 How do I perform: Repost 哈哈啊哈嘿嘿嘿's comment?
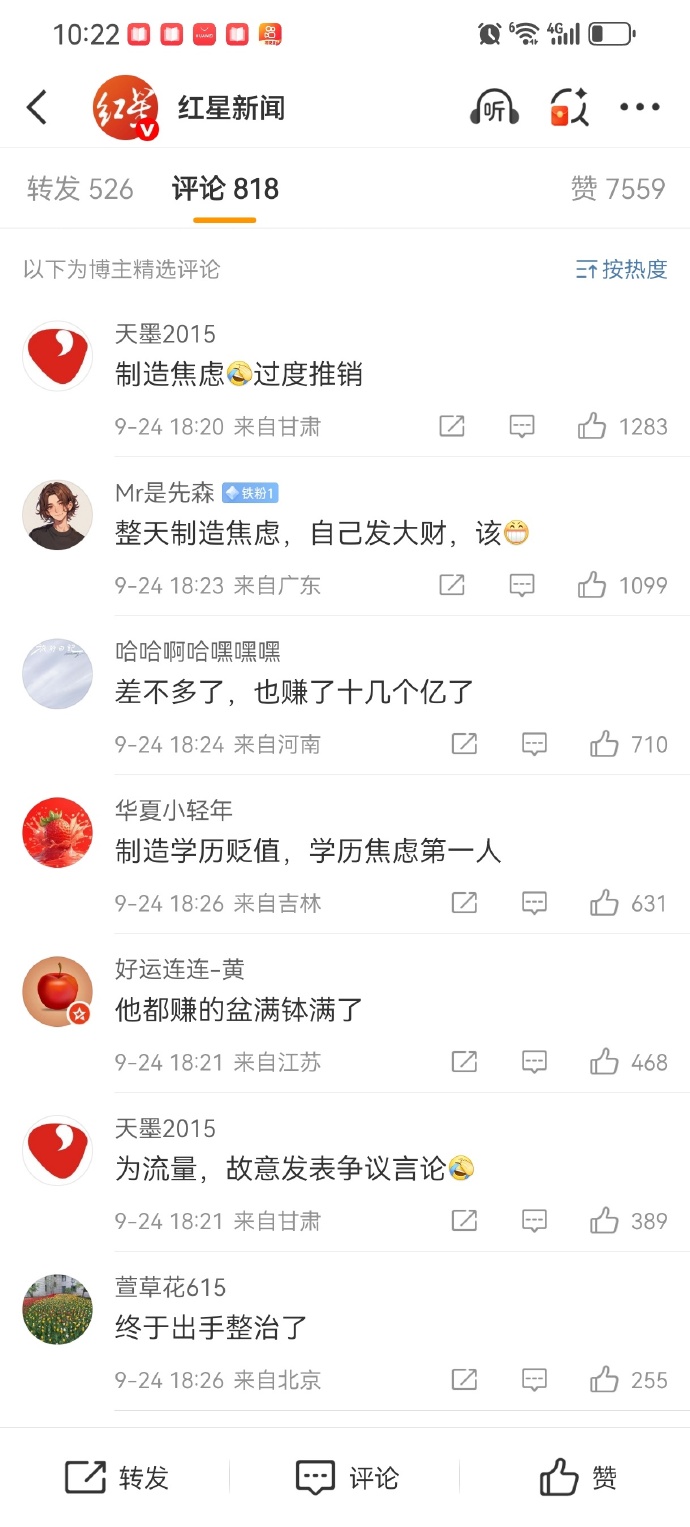click(464, 744)
